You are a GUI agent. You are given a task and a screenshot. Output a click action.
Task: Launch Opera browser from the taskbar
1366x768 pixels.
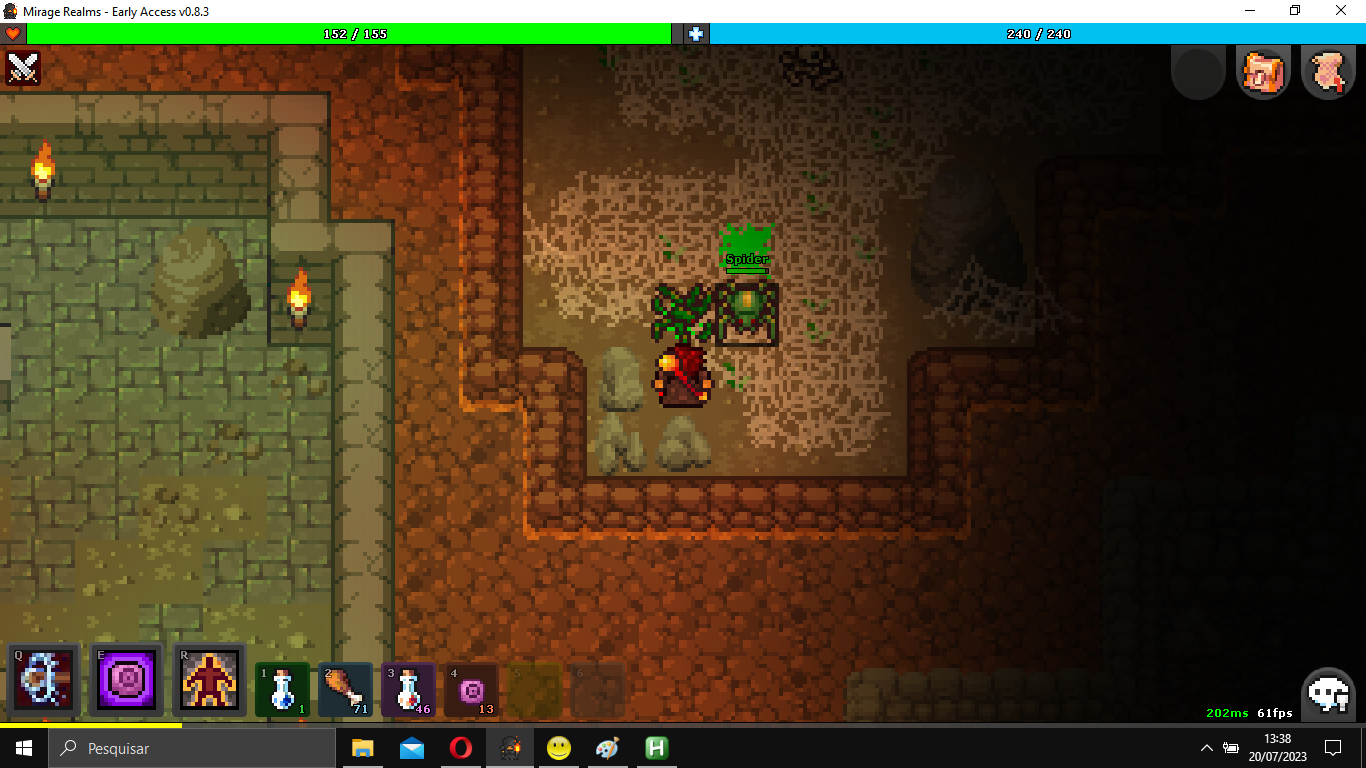click(460, 748)
